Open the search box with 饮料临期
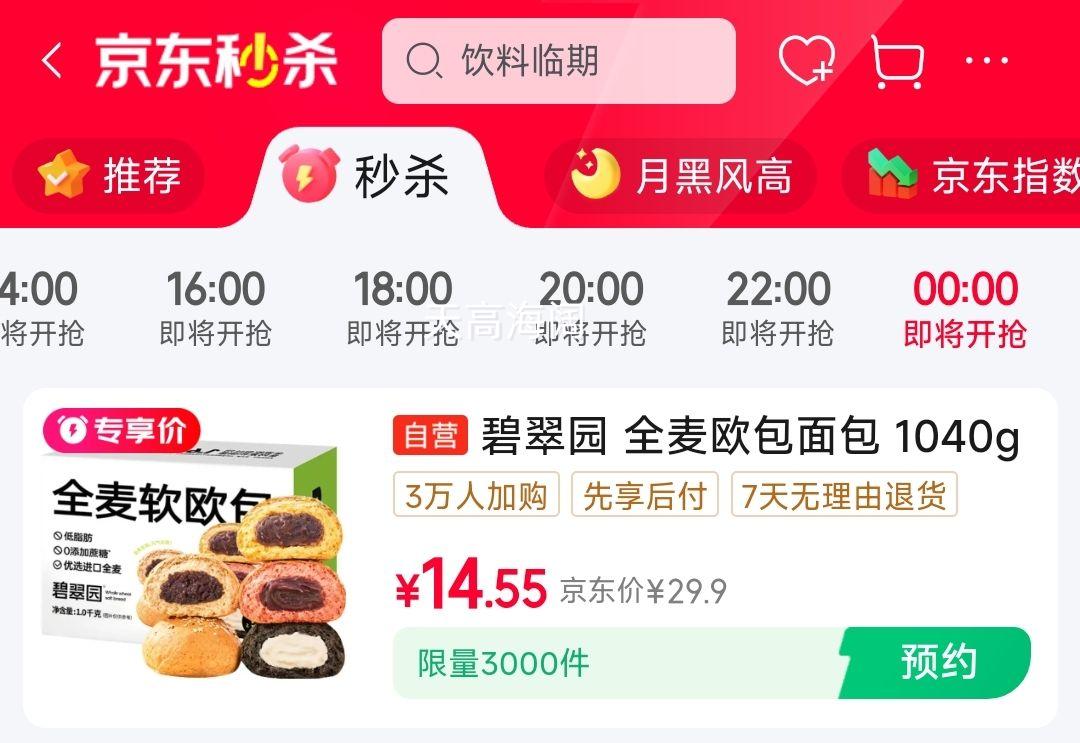Image resolution: width=1080 pixels, height=743 pixels. [x=558, y=61]
